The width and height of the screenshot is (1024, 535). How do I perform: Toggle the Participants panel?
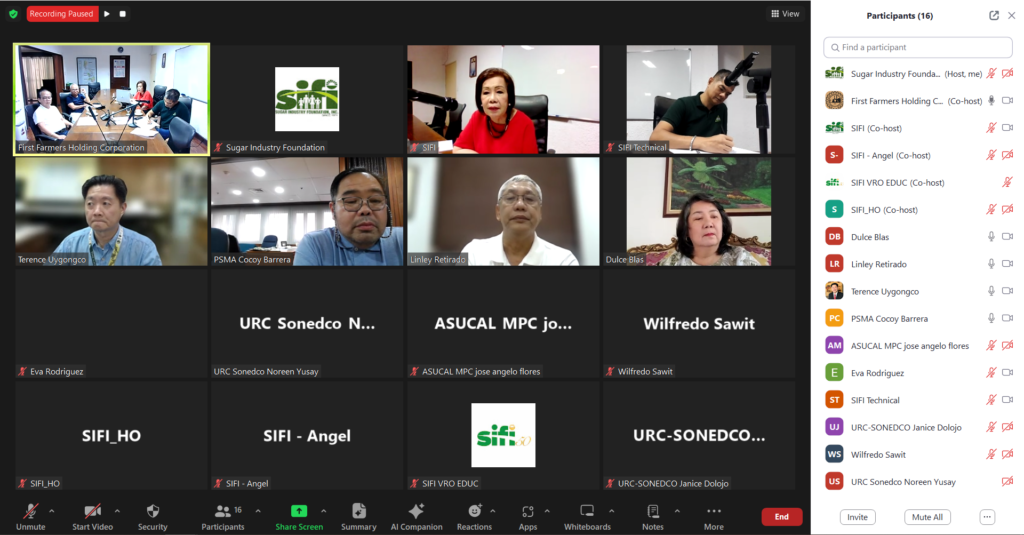222,515
